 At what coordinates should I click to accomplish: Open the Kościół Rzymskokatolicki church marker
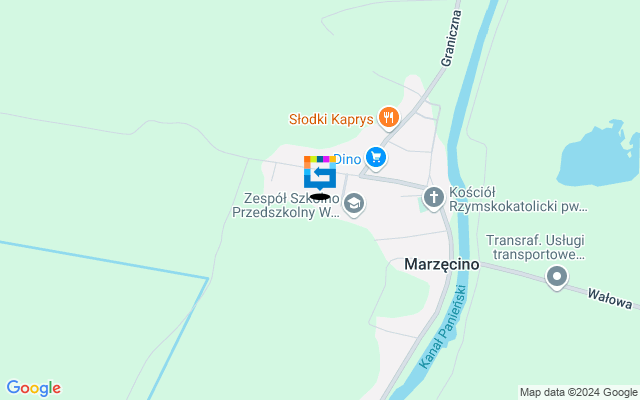(434, 197)
